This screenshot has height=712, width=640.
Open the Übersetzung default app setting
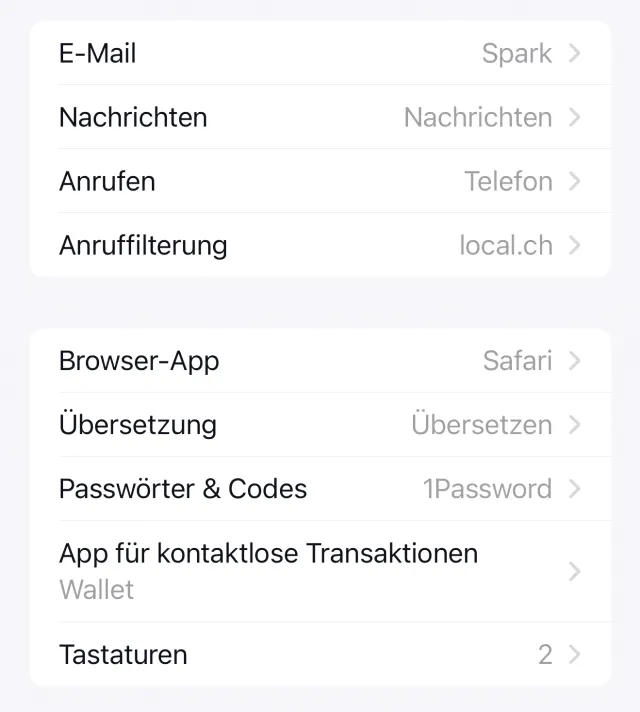[320, 424]
